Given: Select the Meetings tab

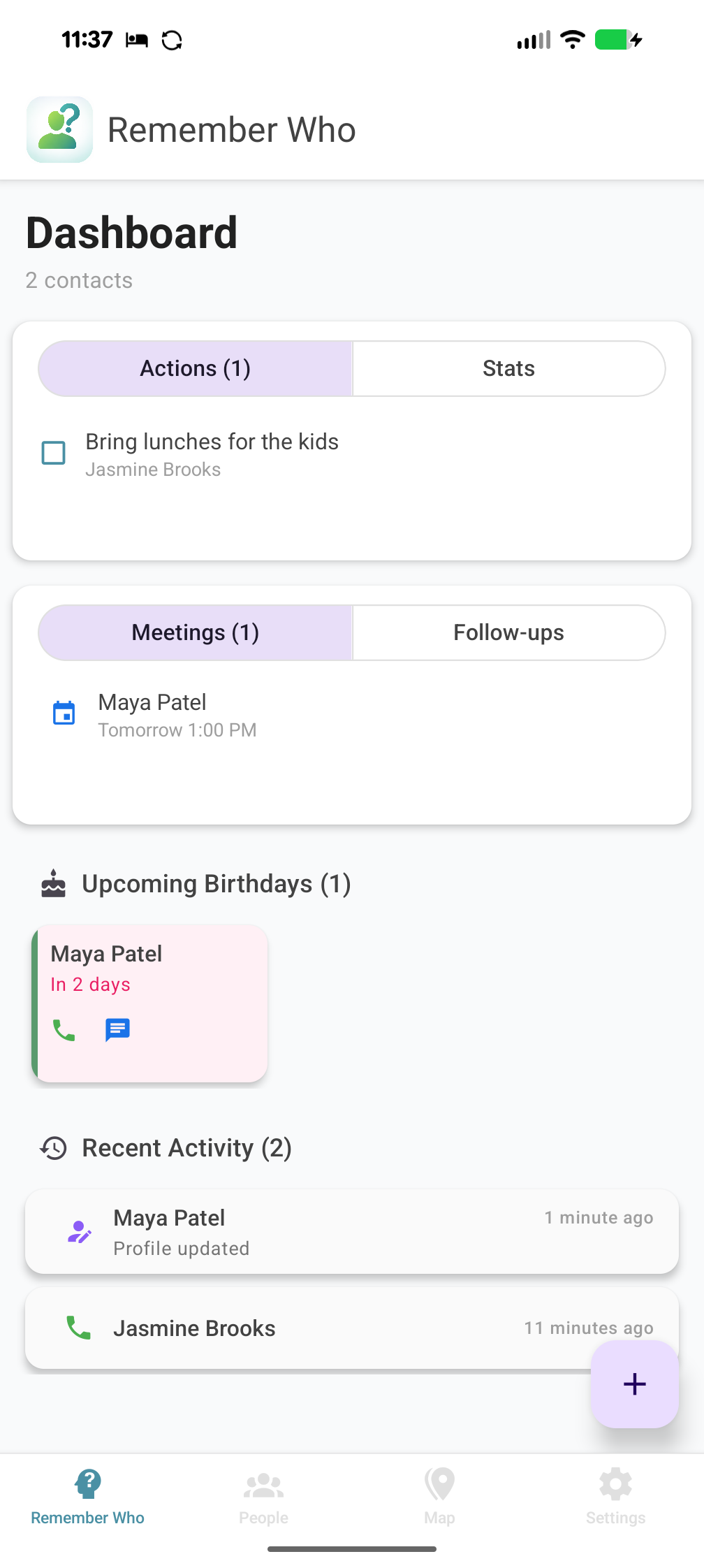Looking at the screenshot, I should click(195, 632).
